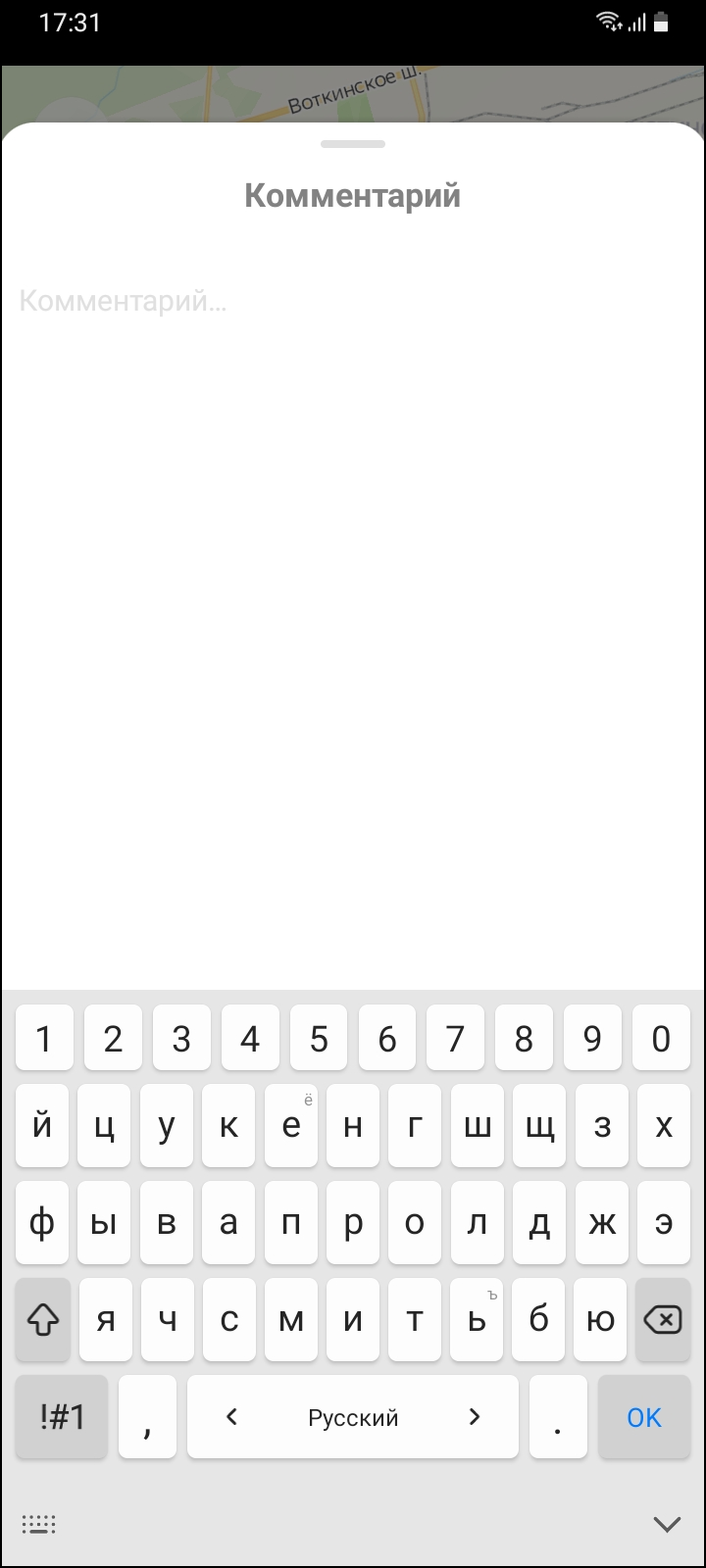Hide the keyboard with the down chevron
This screenshot has width=706, height=1568.
click(x=667, y=1523)
